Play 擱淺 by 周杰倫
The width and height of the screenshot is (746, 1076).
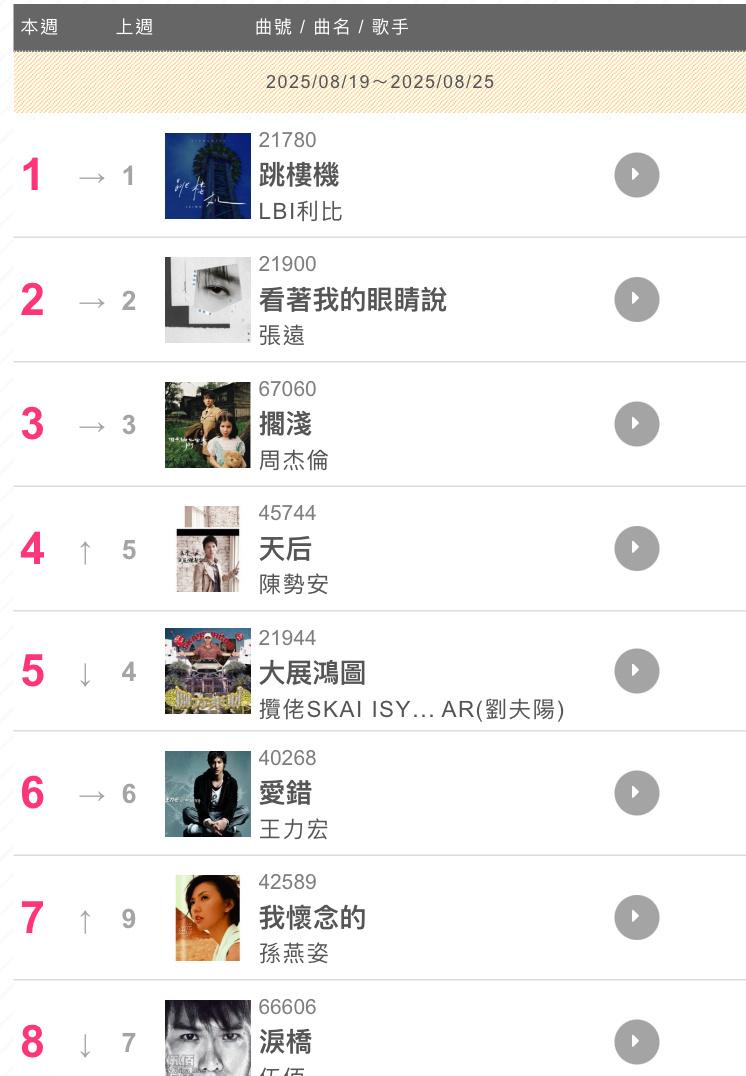pos(636,424)
